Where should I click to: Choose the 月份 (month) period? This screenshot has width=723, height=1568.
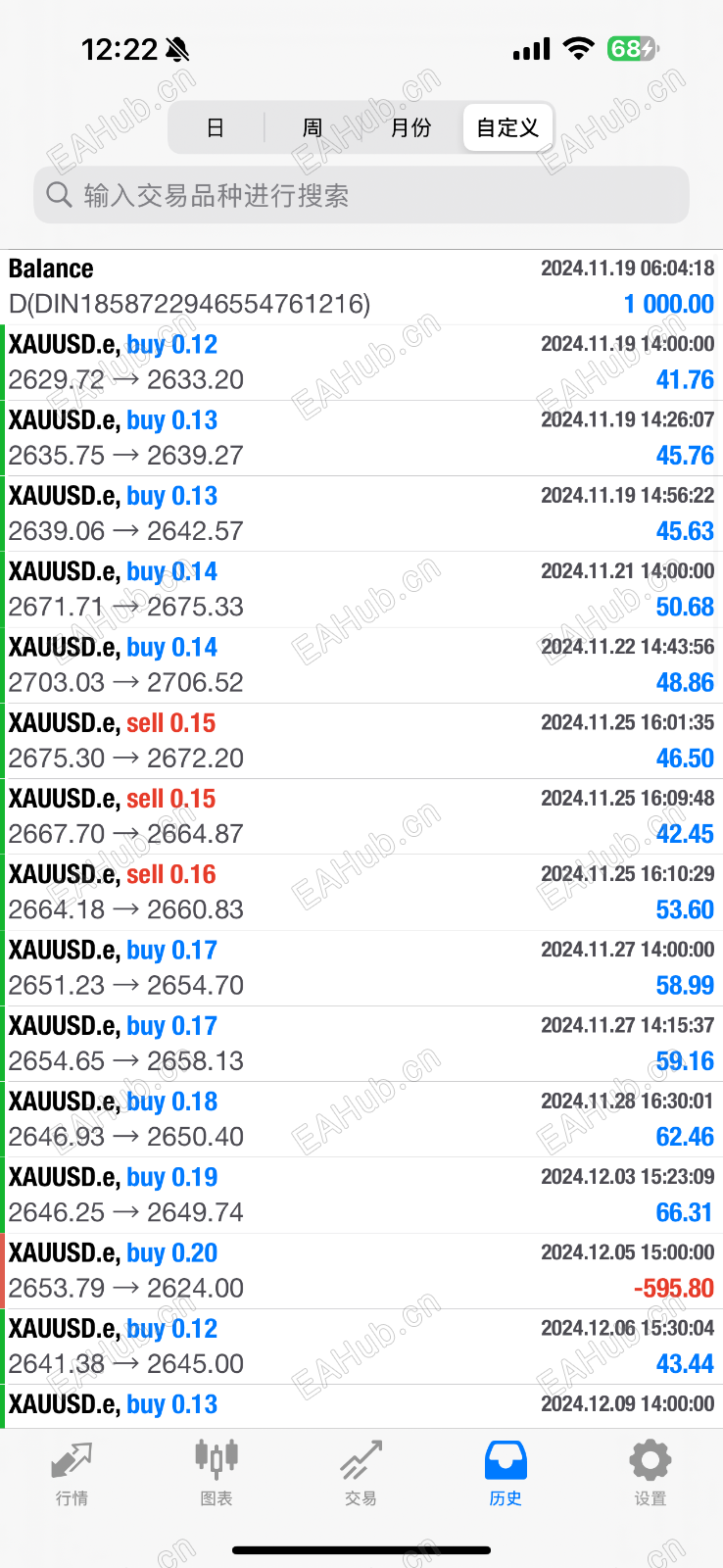pyautogui.click(x=410, y=127)
